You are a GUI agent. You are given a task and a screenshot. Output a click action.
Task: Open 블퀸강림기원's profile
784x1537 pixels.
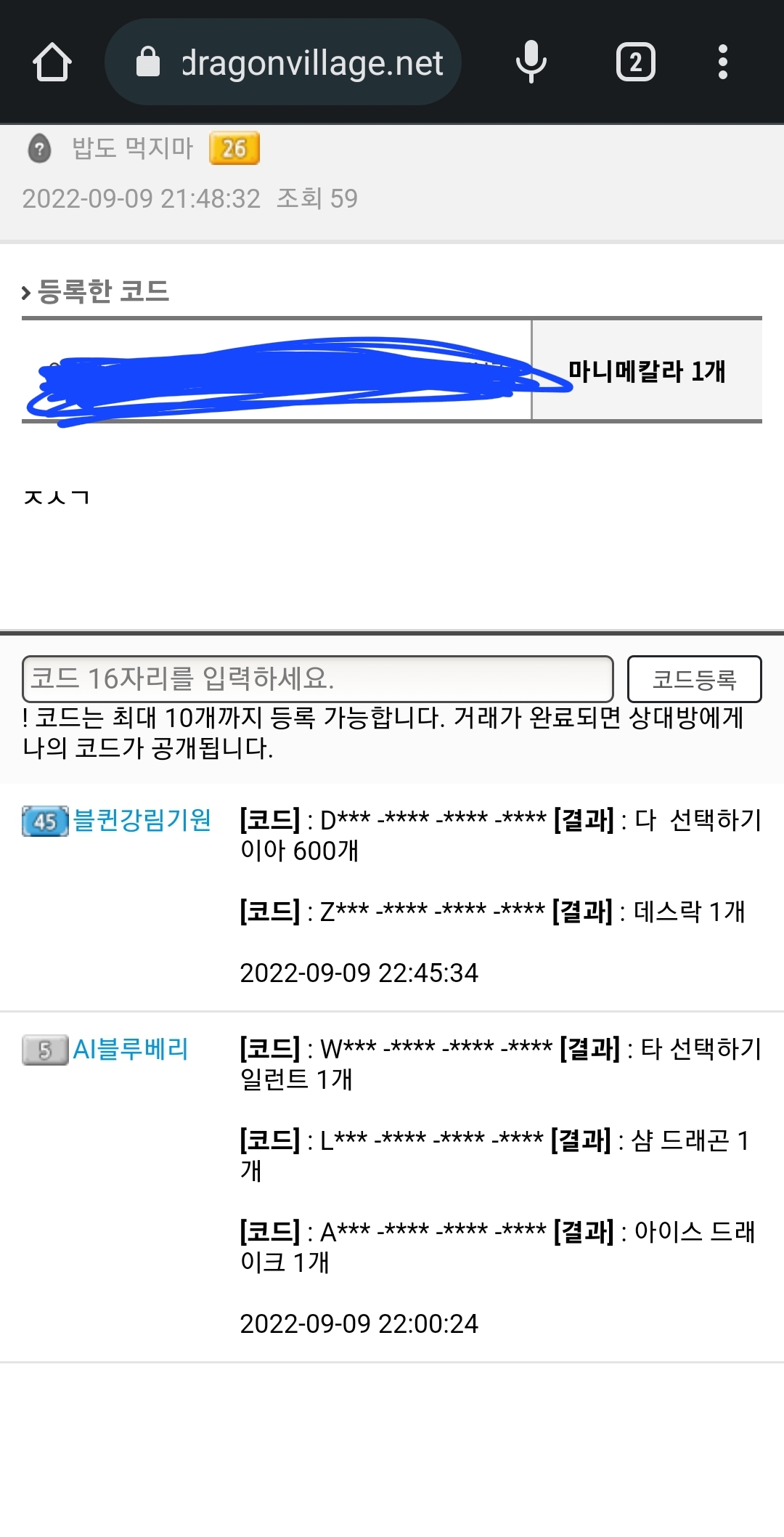[x=142, y=820]
